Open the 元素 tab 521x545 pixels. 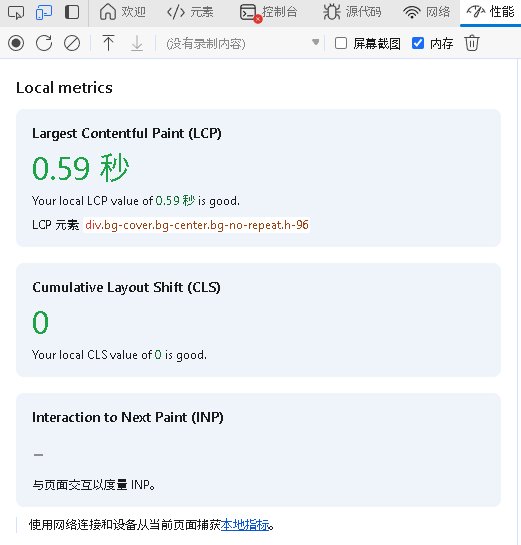[x=190, y=12]
